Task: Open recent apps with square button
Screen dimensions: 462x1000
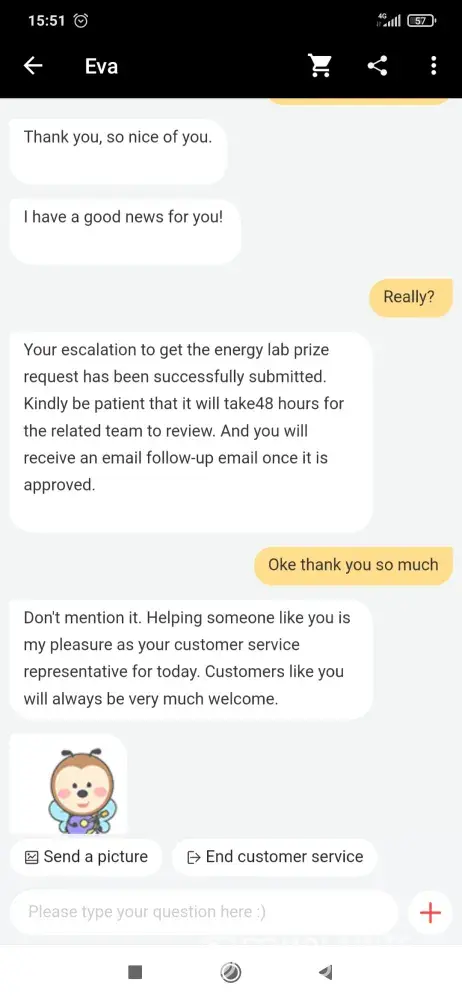Action: [135, 972]
